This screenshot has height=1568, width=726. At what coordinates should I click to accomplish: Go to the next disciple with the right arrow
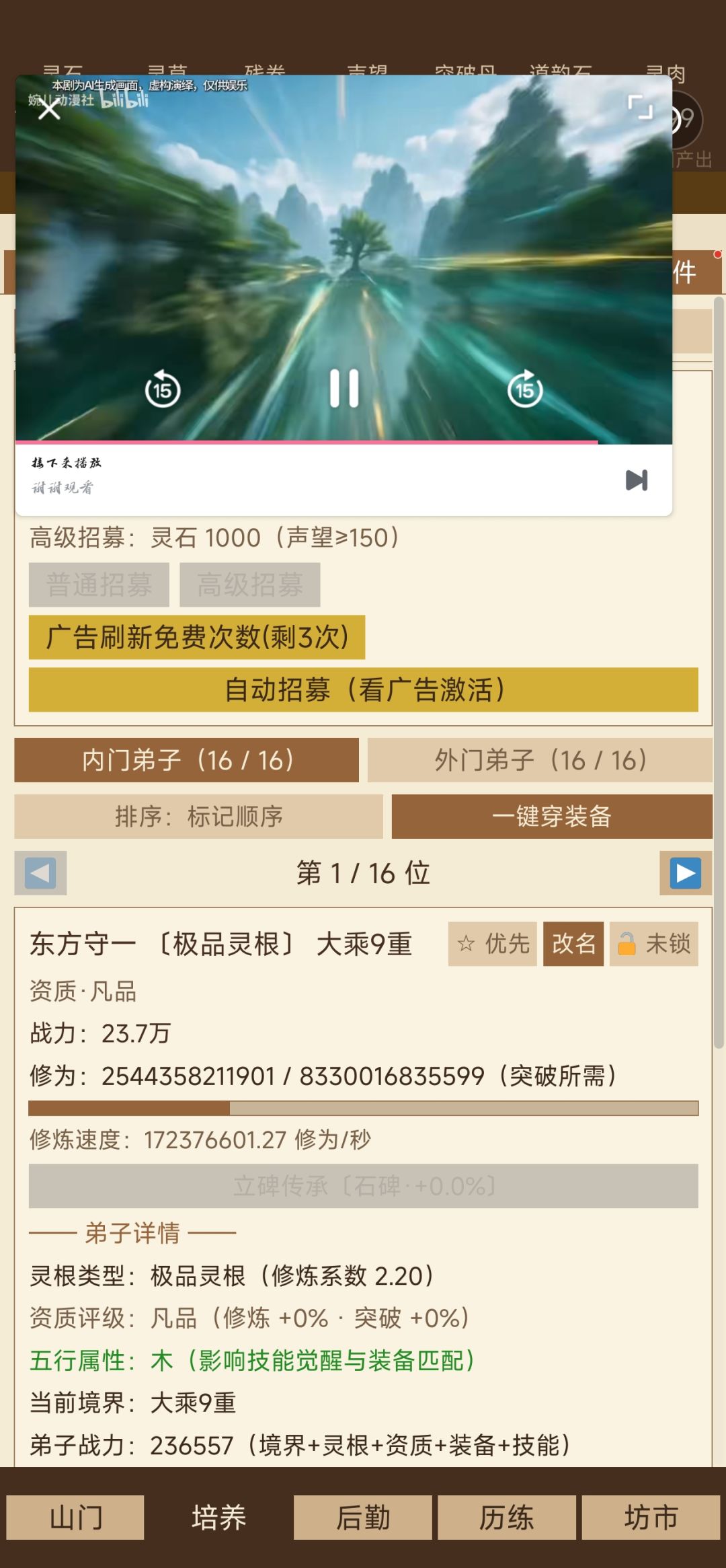[x=686, y=873]
